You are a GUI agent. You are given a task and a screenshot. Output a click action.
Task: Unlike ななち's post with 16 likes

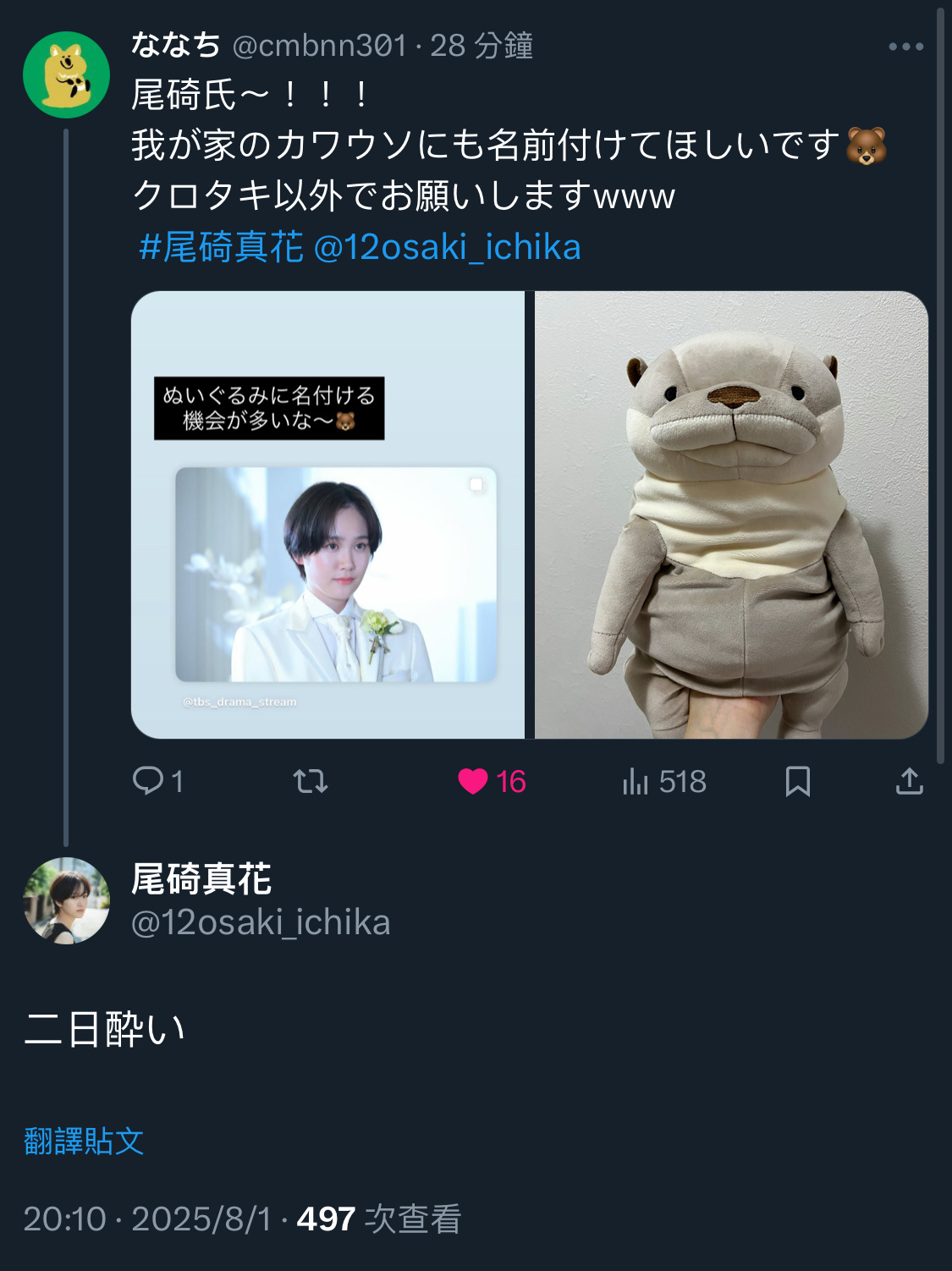pyautogui.click(x=474, y=780)
